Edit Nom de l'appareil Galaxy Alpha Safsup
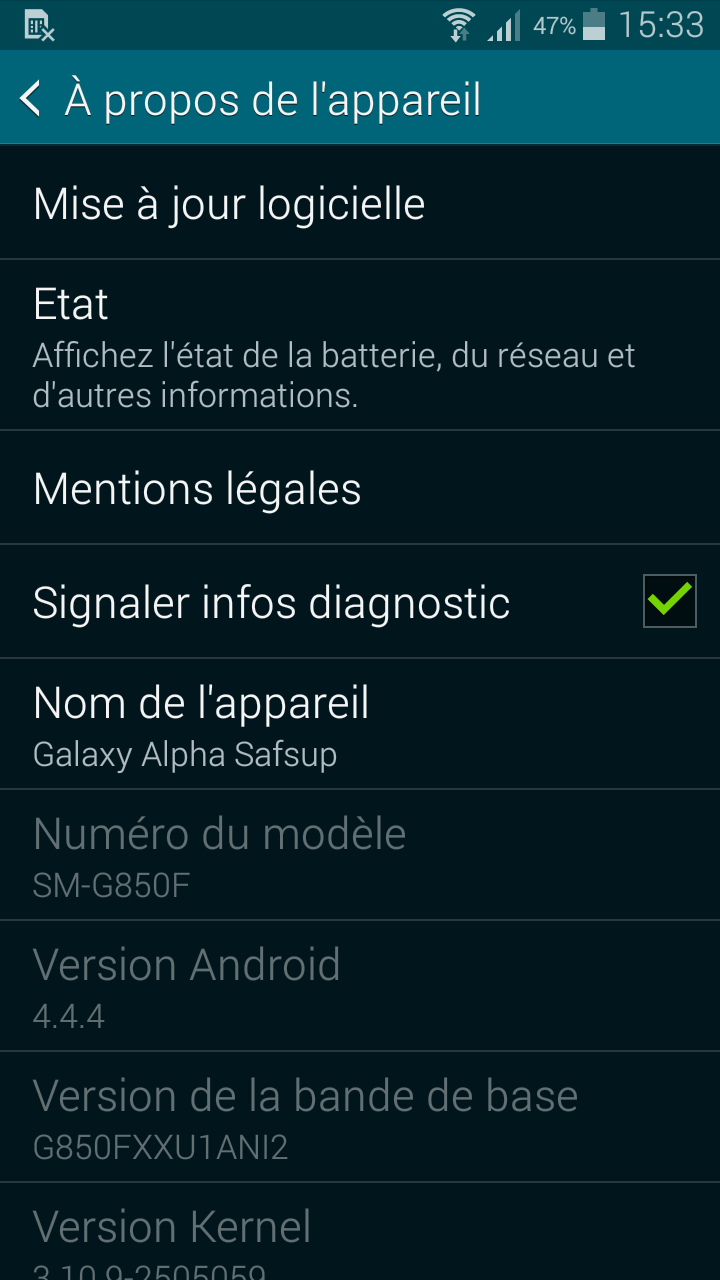Image resolution: width=720 pixels, height=1280 pixels. tap(360, 724)
